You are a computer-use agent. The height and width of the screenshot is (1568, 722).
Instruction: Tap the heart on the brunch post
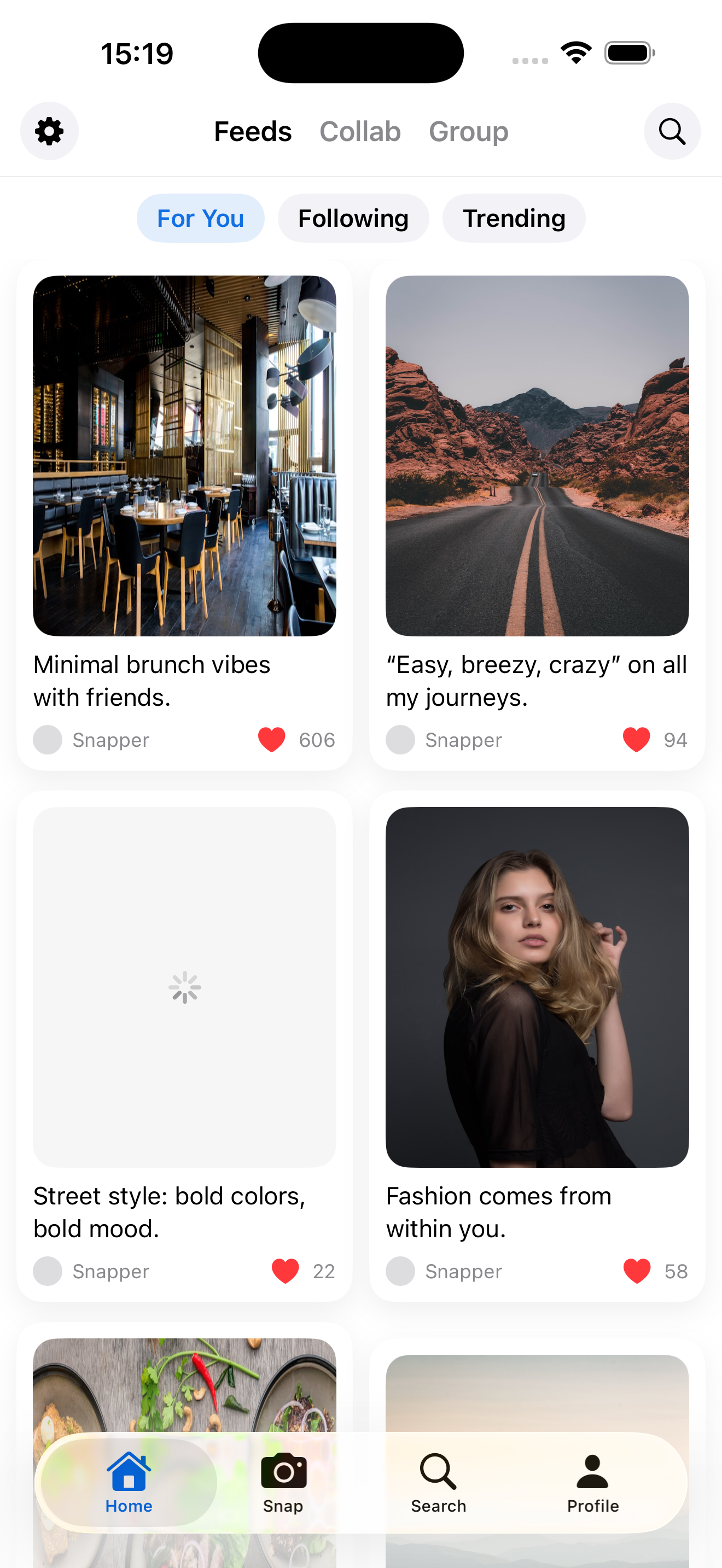pos(272,739)
